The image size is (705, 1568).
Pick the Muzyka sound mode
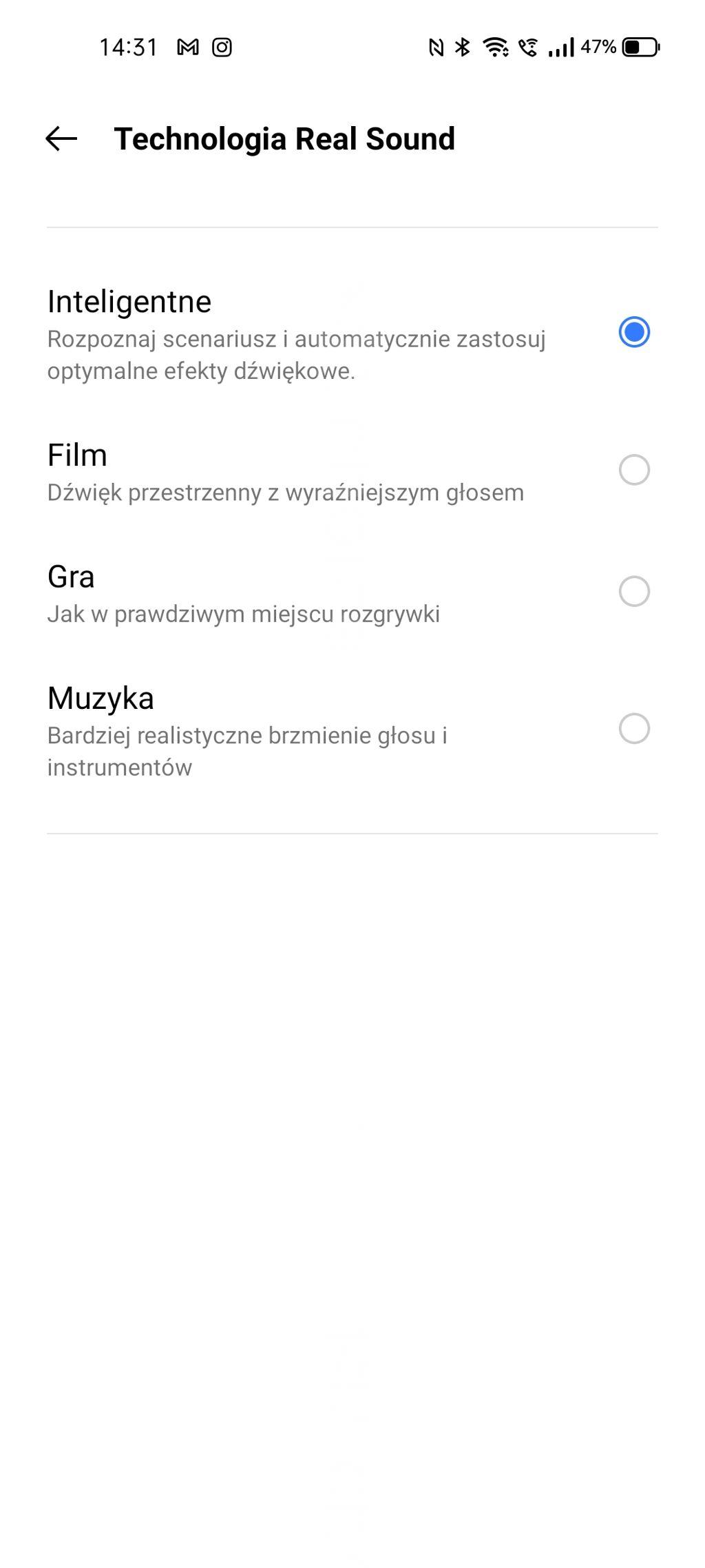pyautogui.click(x=633, y=729)
